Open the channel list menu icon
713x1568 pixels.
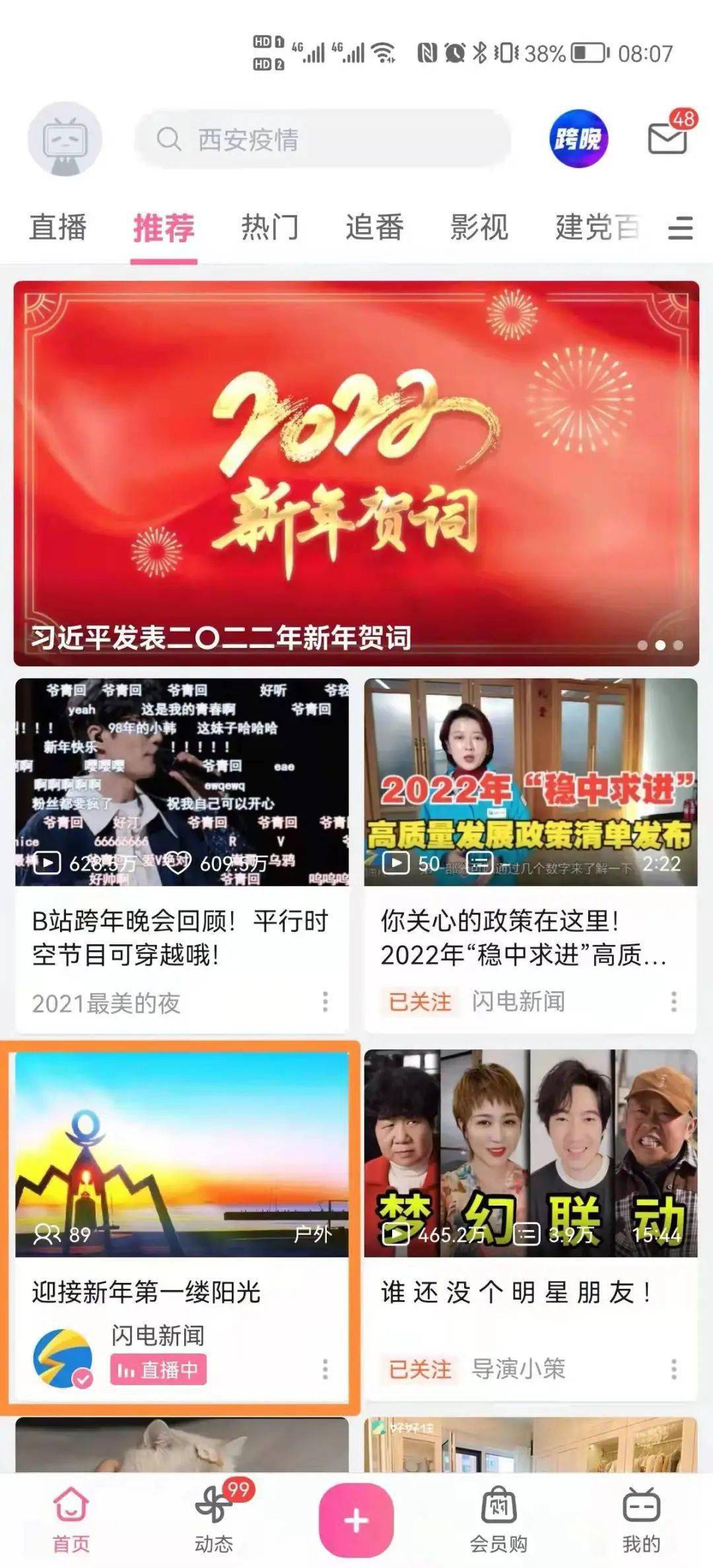(680, 228)
